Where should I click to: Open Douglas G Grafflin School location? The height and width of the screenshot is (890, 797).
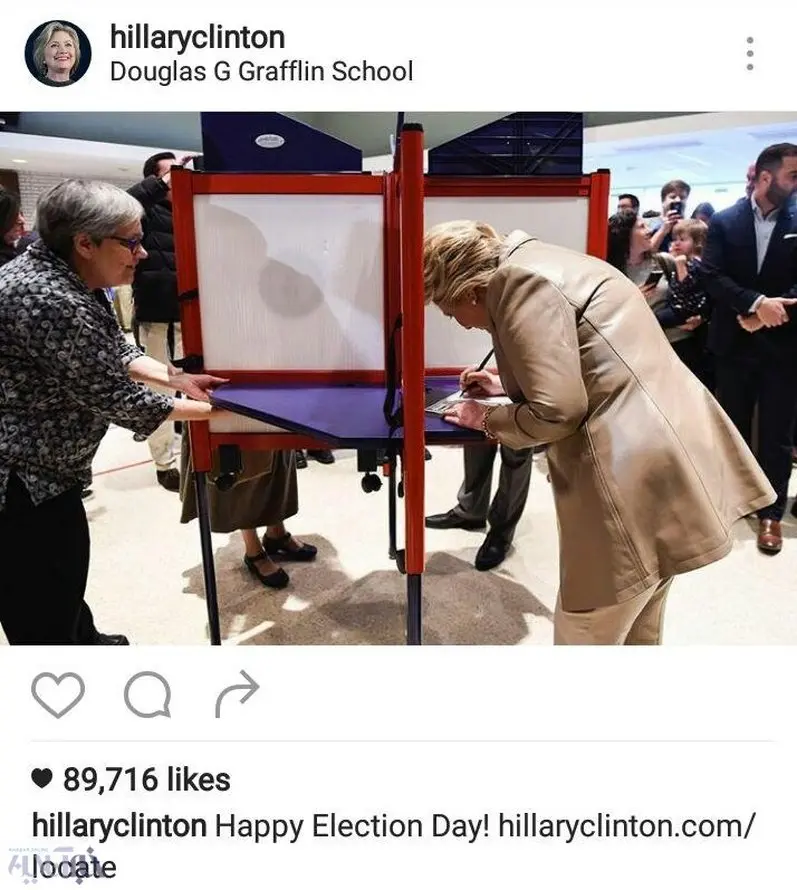(x=260, y=72)
